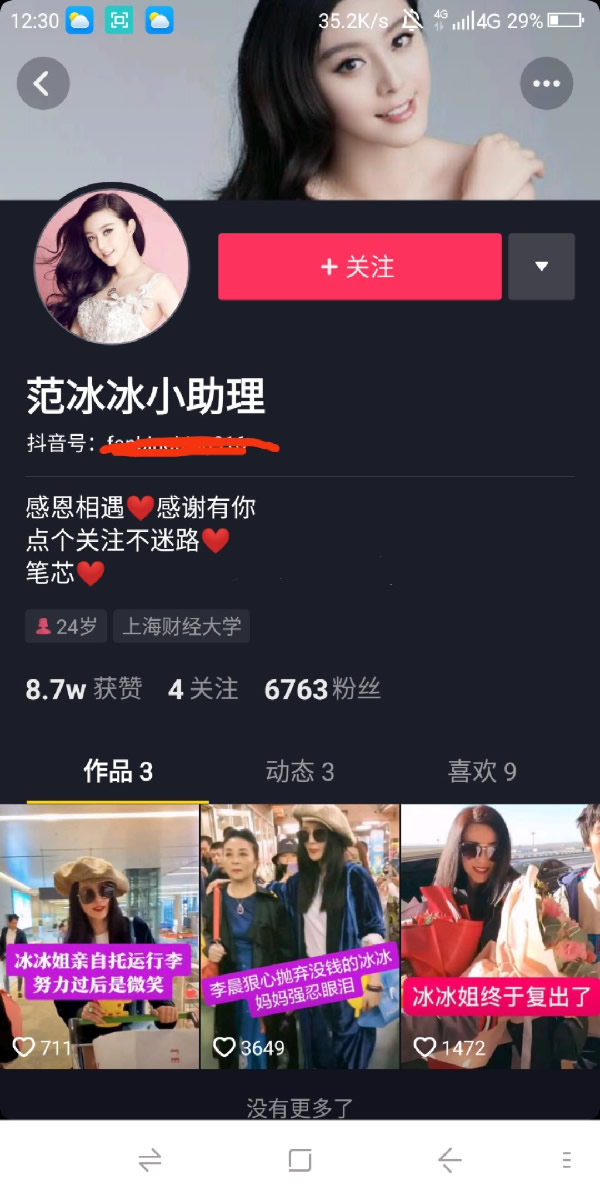Tap the system home button
The width and height of the screenshot is (600, 1200).
tap(300, 1160)
